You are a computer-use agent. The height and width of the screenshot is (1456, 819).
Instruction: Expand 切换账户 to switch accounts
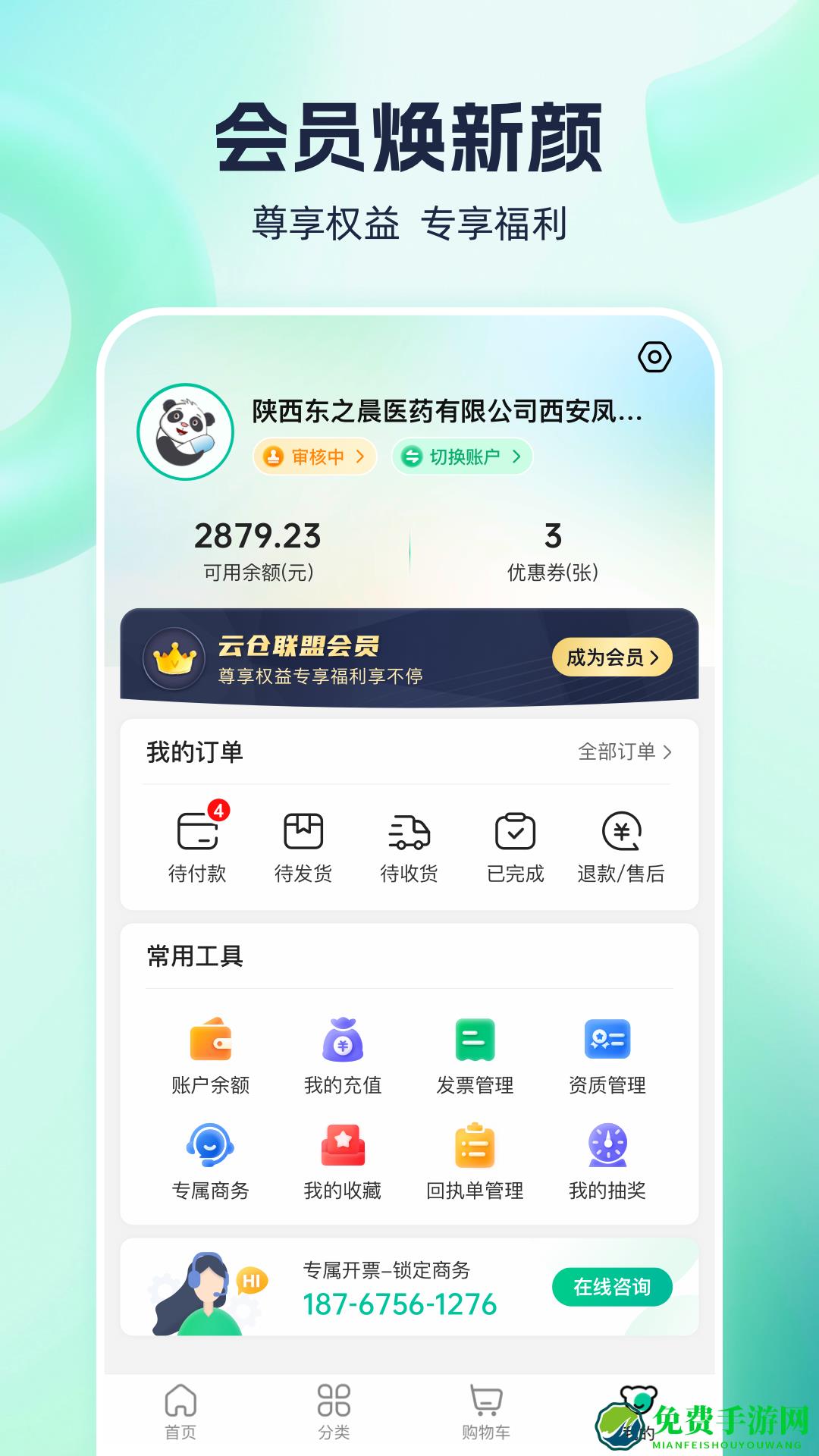(461, 457)
